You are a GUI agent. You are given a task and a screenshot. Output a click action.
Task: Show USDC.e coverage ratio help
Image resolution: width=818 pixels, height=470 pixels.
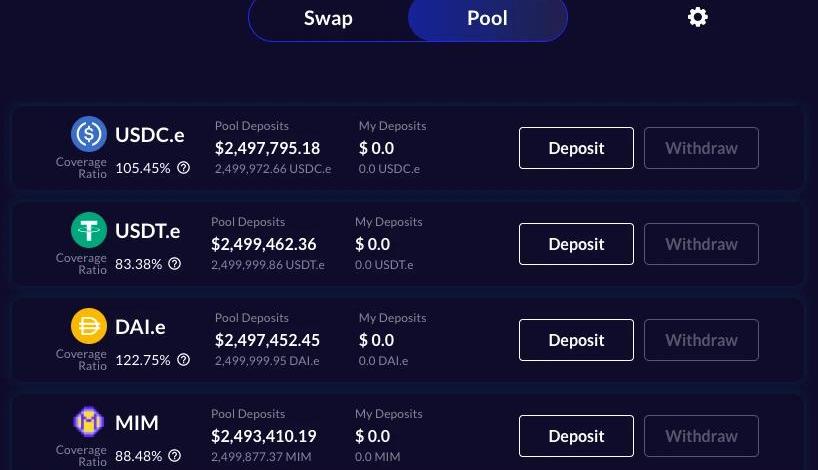tap(184, 168)
